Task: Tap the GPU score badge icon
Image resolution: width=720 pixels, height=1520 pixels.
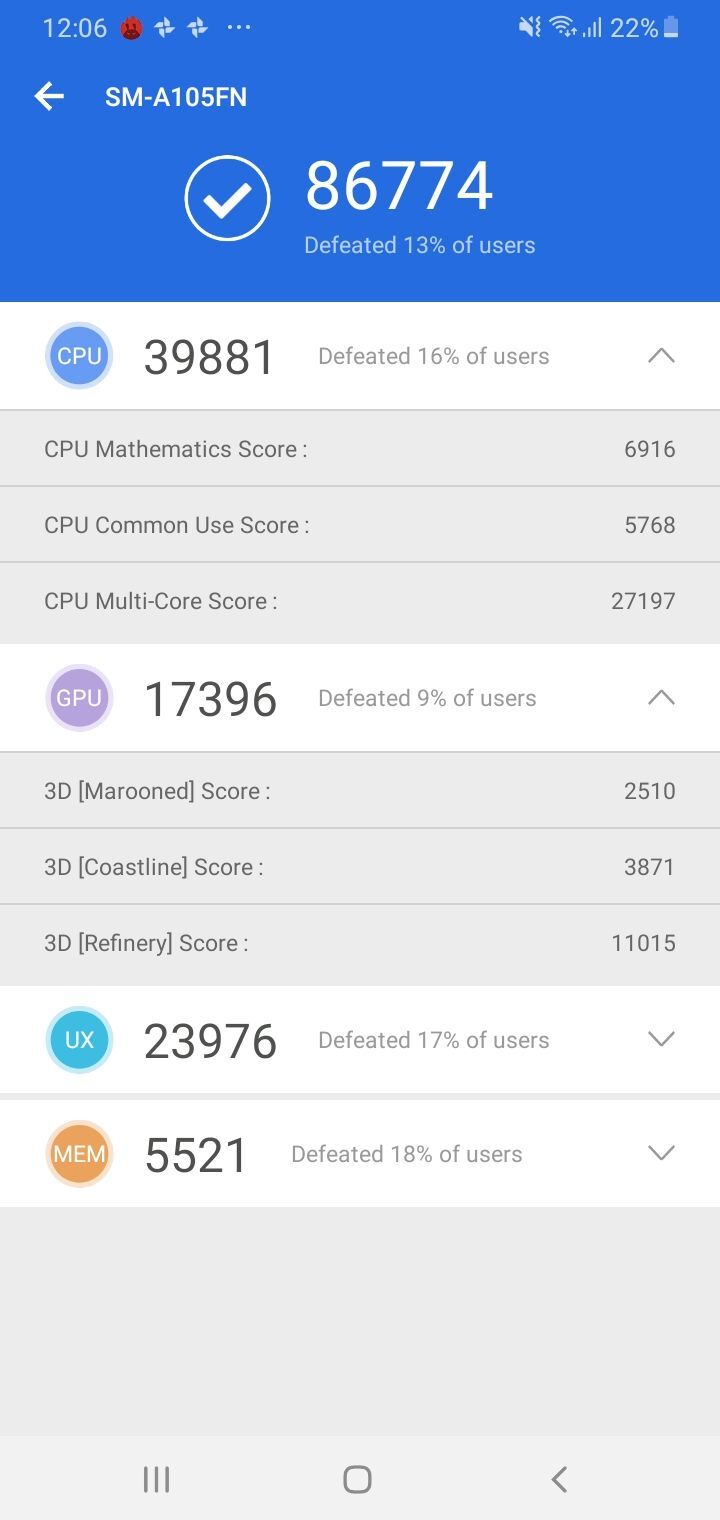Action: click(x=79, y=697)
